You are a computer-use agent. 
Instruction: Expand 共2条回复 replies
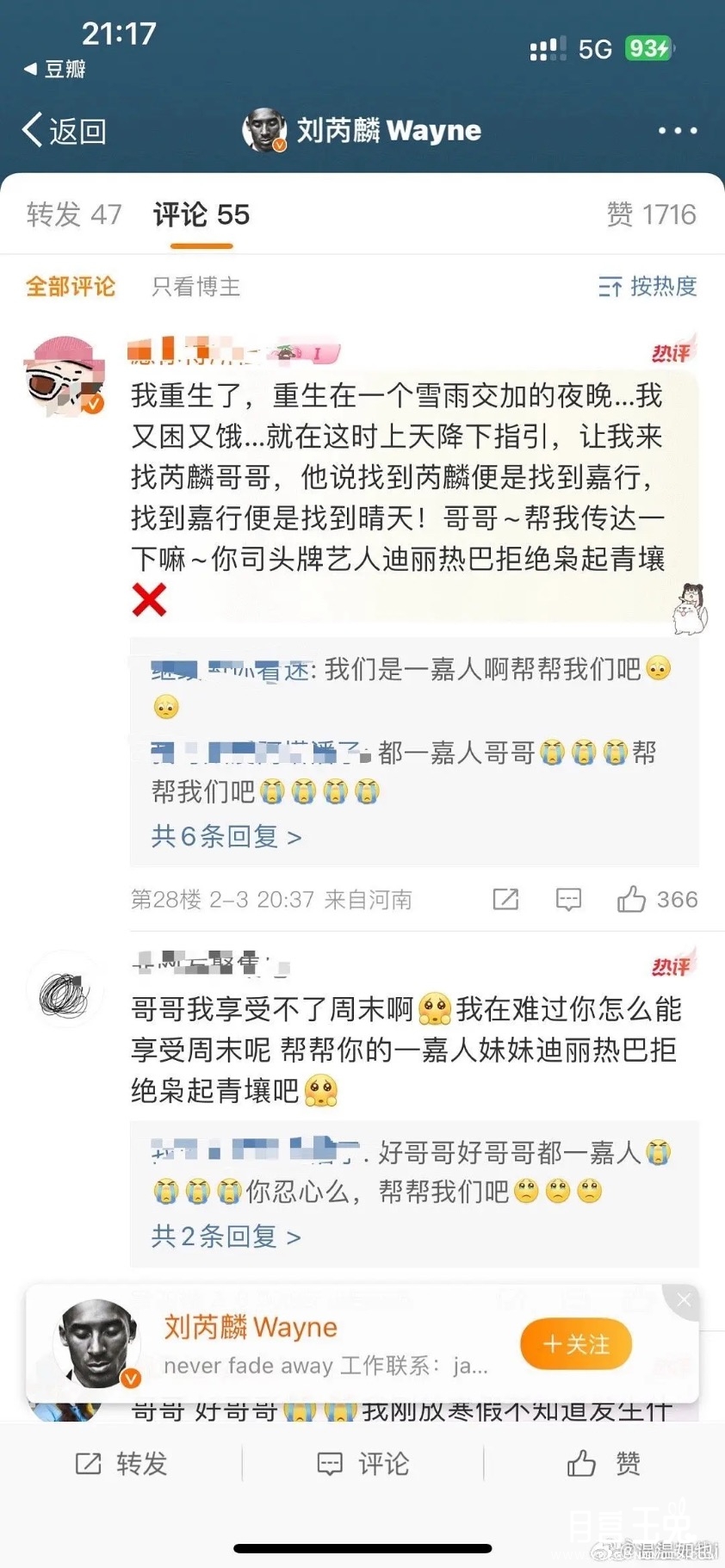pos(226,1236)
